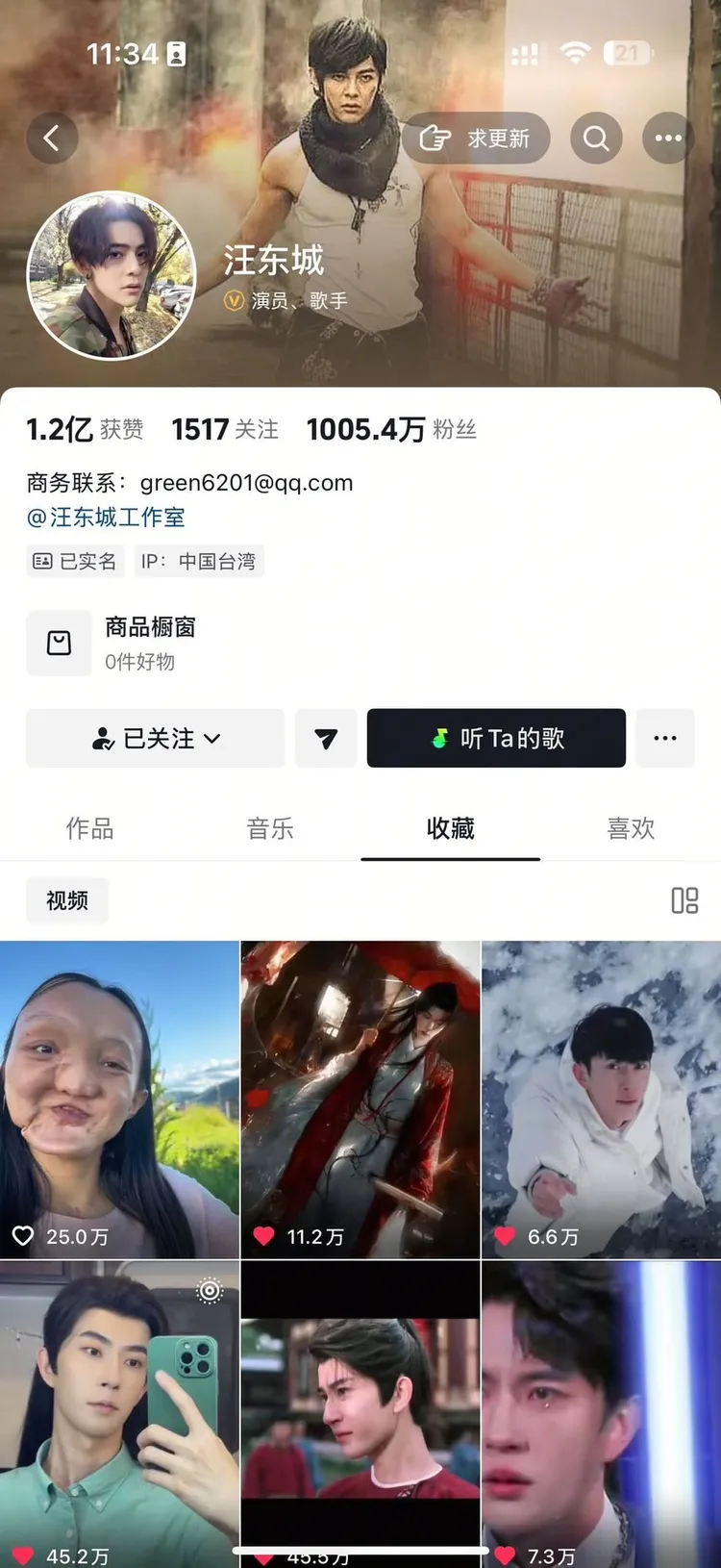Send a private message via paper plane icon
The image size is (721, 1568).
pos(326,738)
